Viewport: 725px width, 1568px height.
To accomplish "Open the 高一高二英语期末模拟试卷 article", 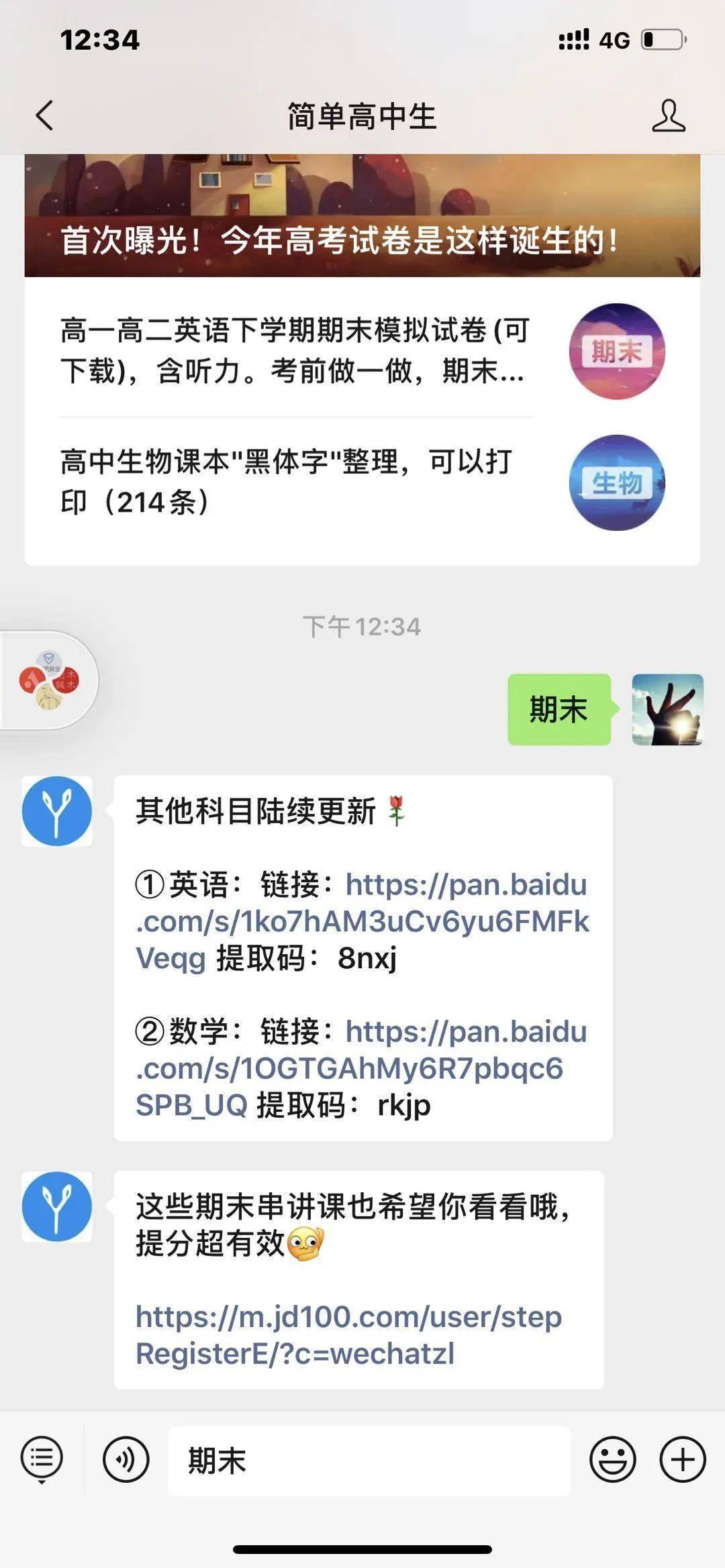I will (295, 350).
